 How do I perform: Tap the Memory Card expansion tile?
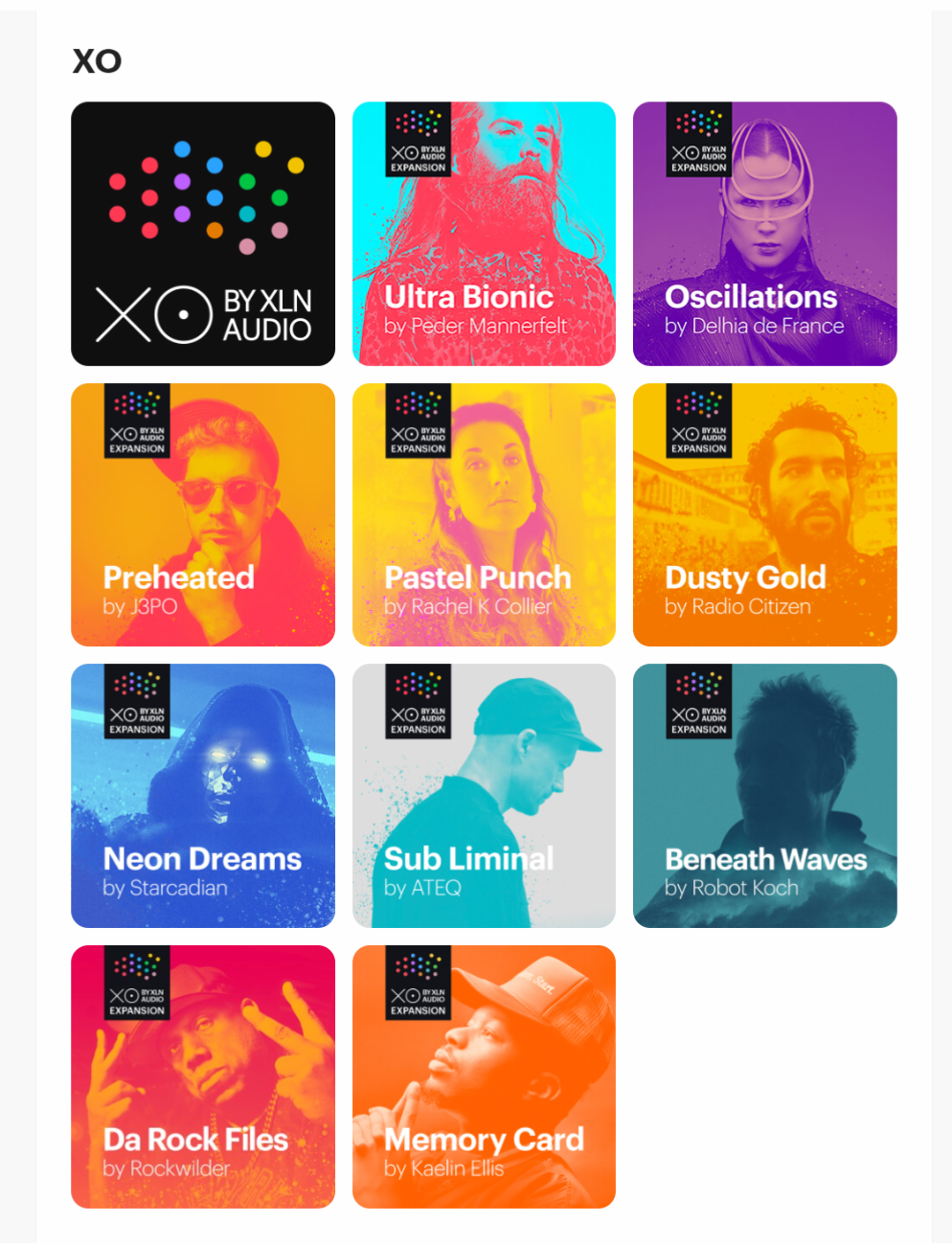tap(484, 1076)
